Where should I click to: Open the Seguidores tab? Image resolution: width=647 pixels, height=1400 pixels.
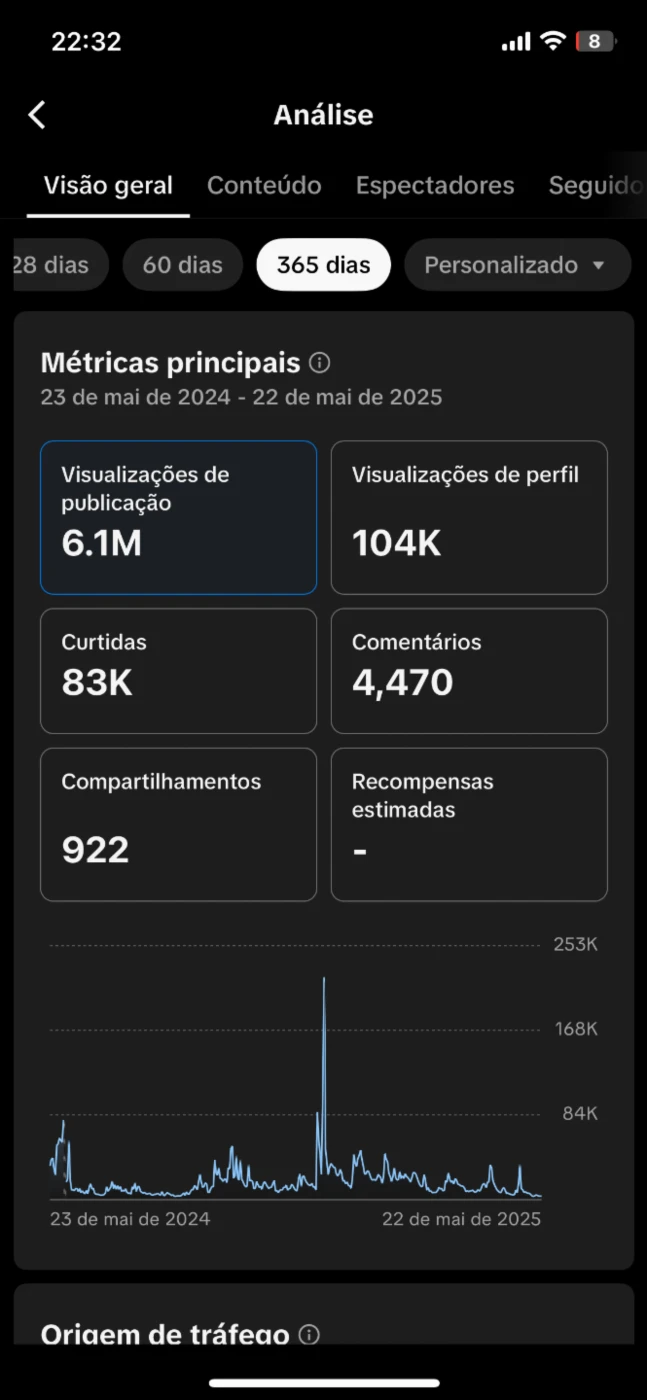[x=596, y=185]
